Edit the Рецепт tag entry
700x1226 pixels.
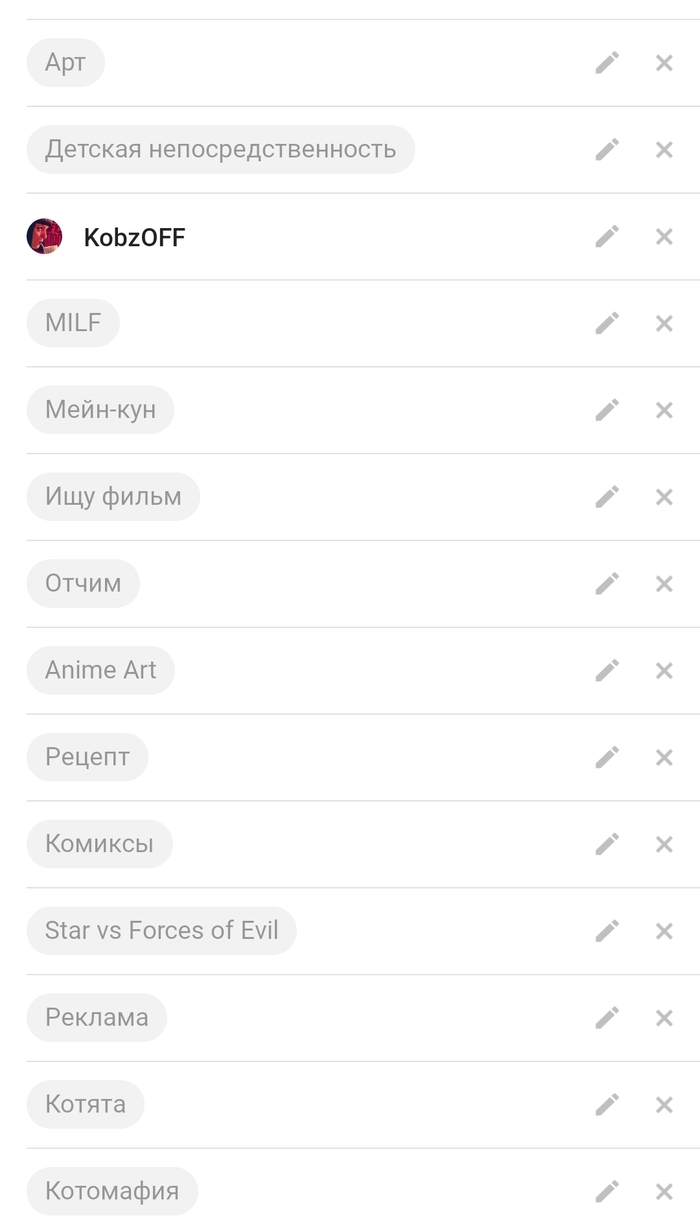coord(607,758)
